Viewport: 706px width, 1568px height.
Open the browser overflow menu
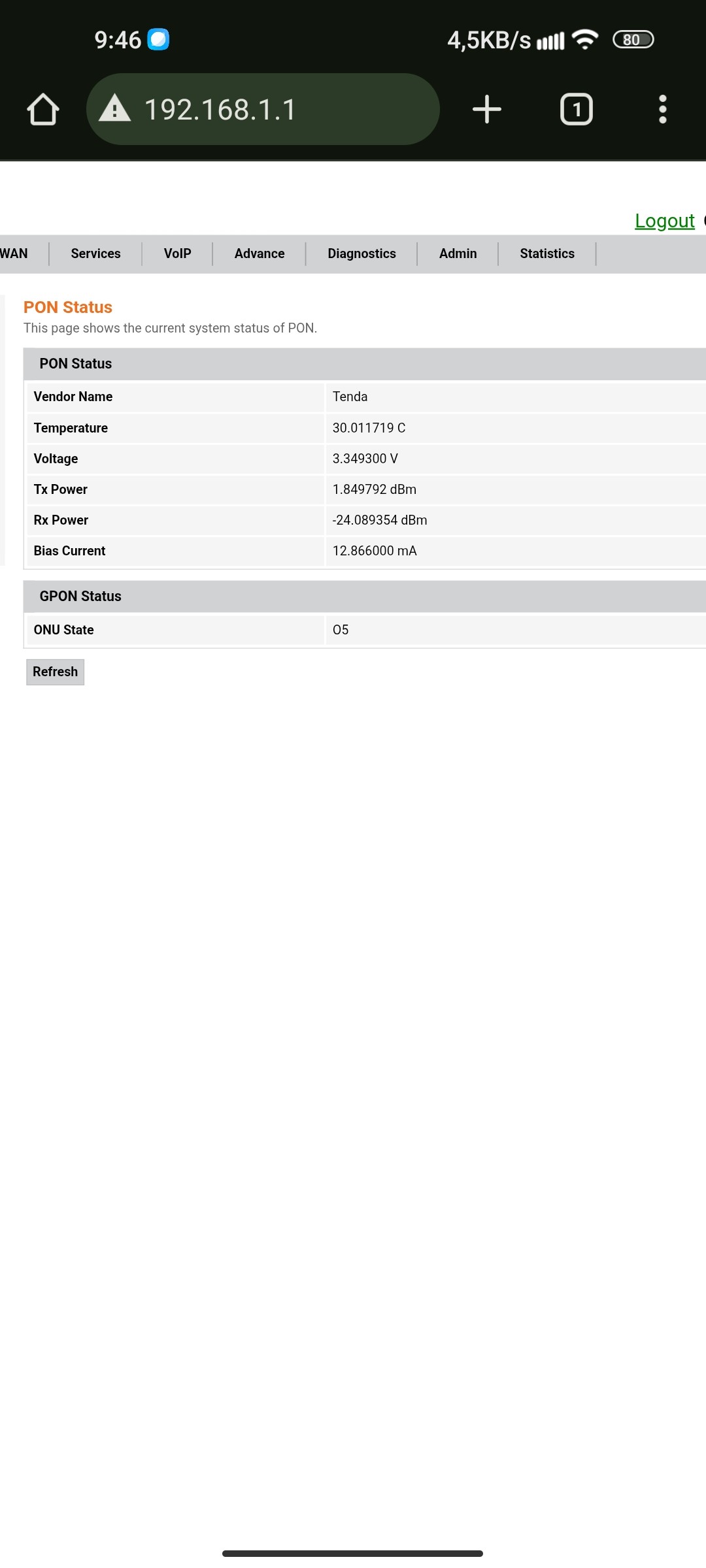point(662,109)
